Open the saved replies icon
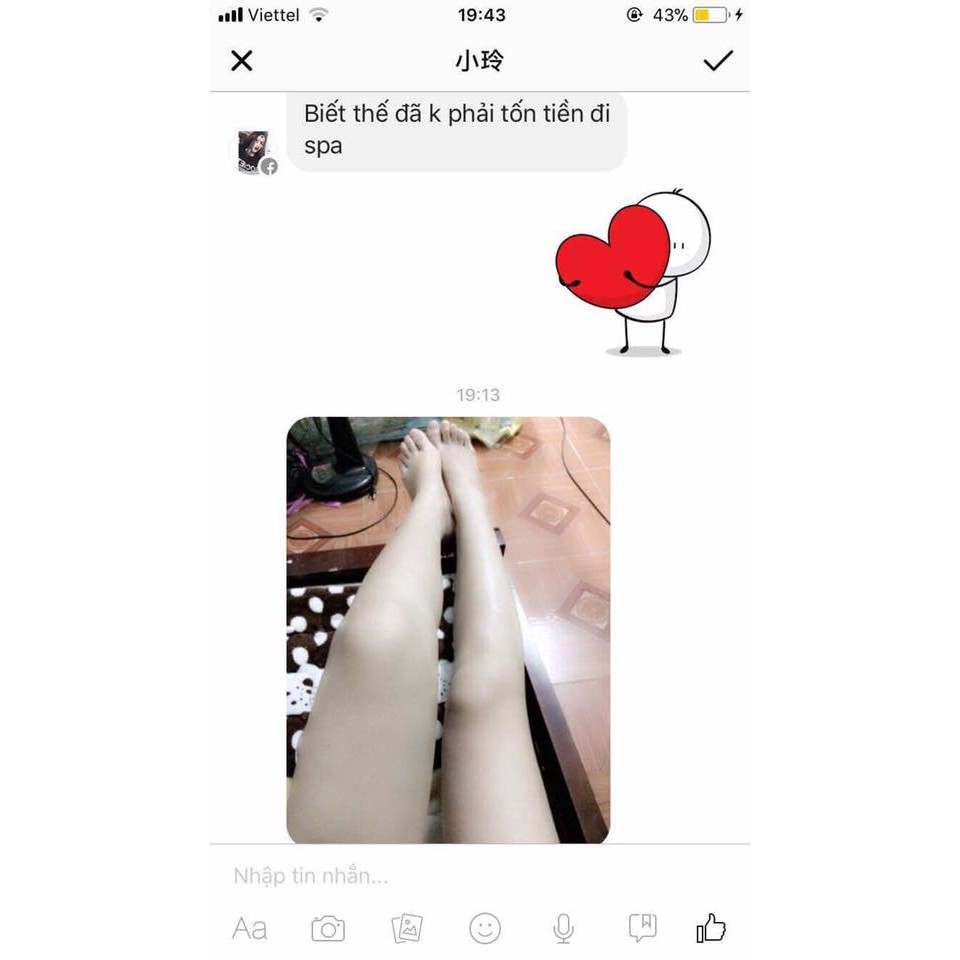Screen dimensions: 960x960 pos(642,929)
